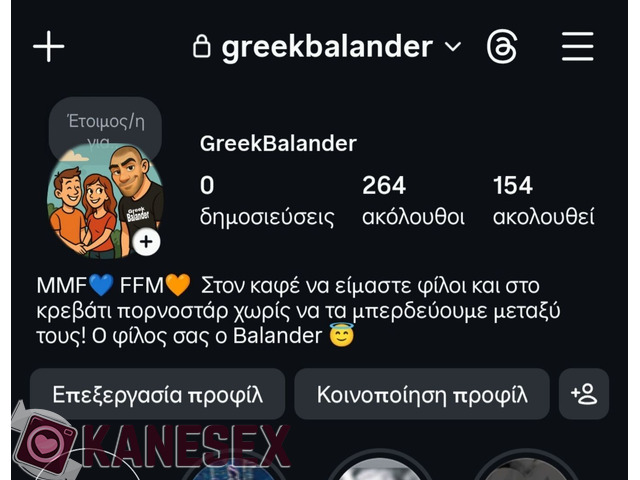View the 264 ακόλουθοι list
Viewport: 640px width, 480px height.
coord(412,200)
